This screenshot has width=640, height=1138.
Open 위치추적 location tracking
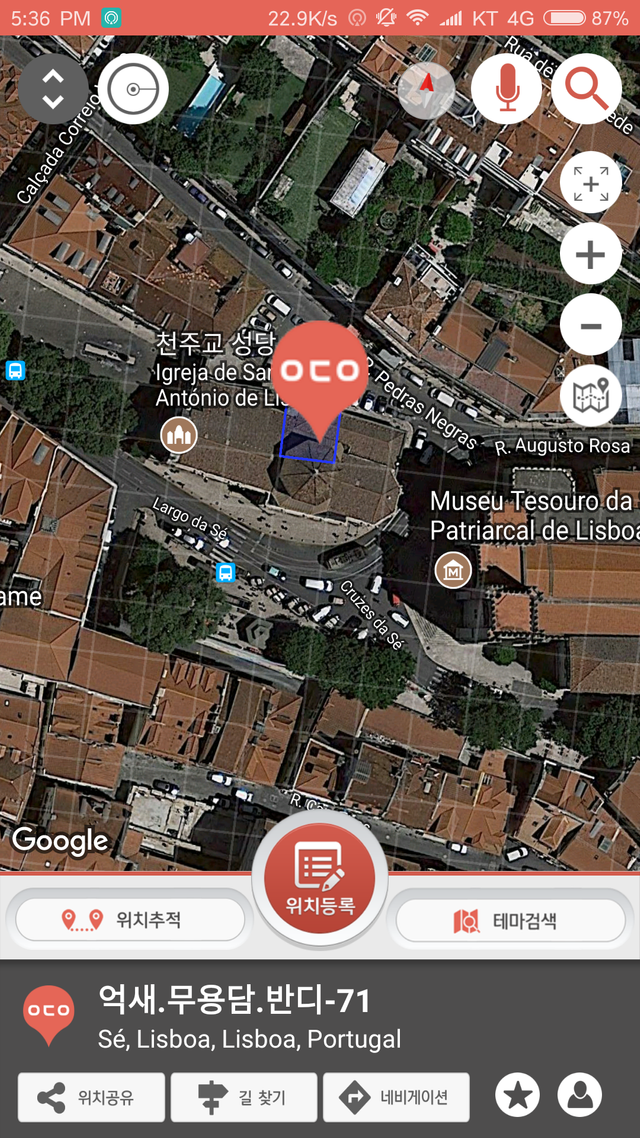point(130,920)
